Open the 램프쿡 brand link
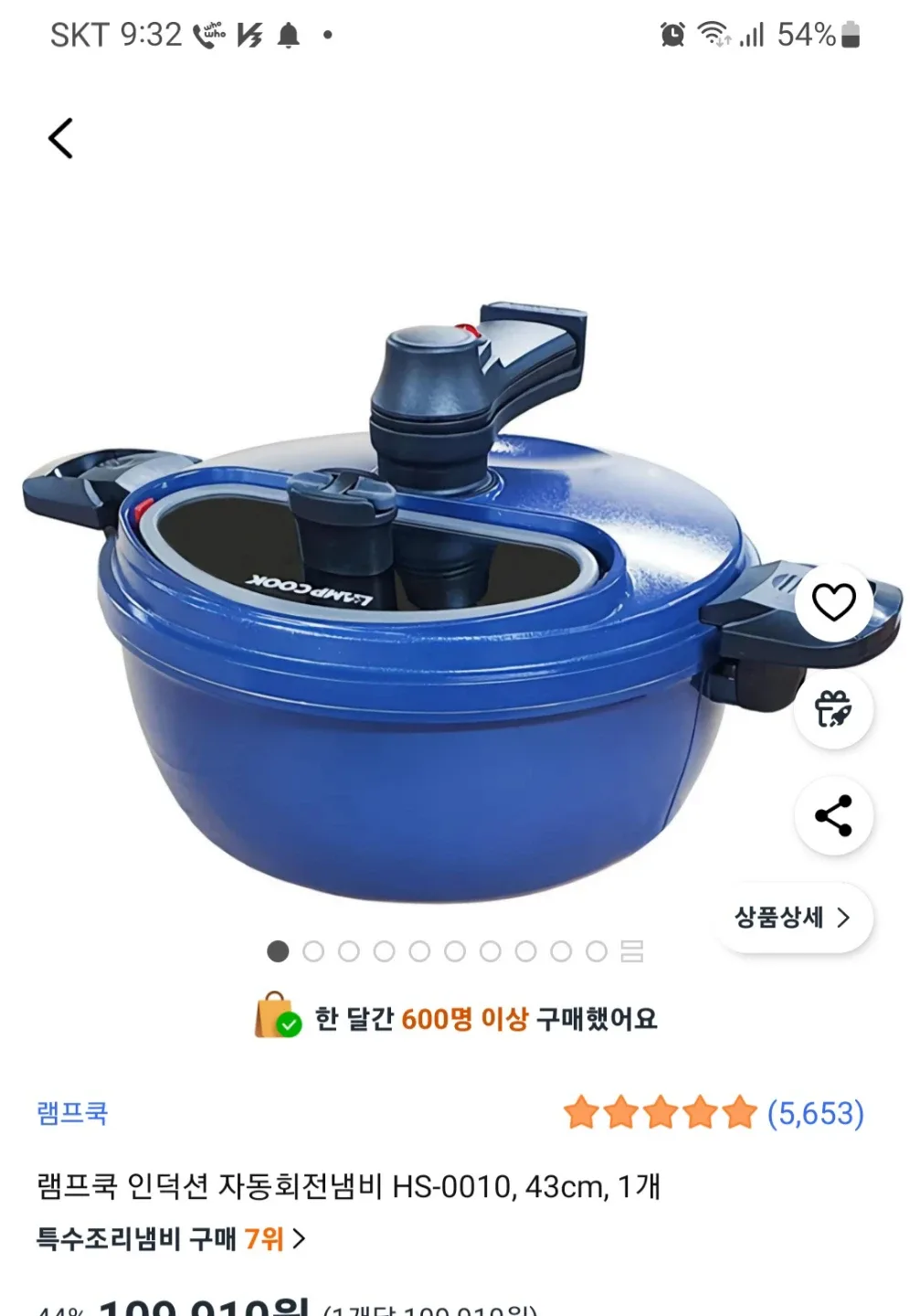Viewport: 910px width, 1316px height. (x=72, y=1113)
